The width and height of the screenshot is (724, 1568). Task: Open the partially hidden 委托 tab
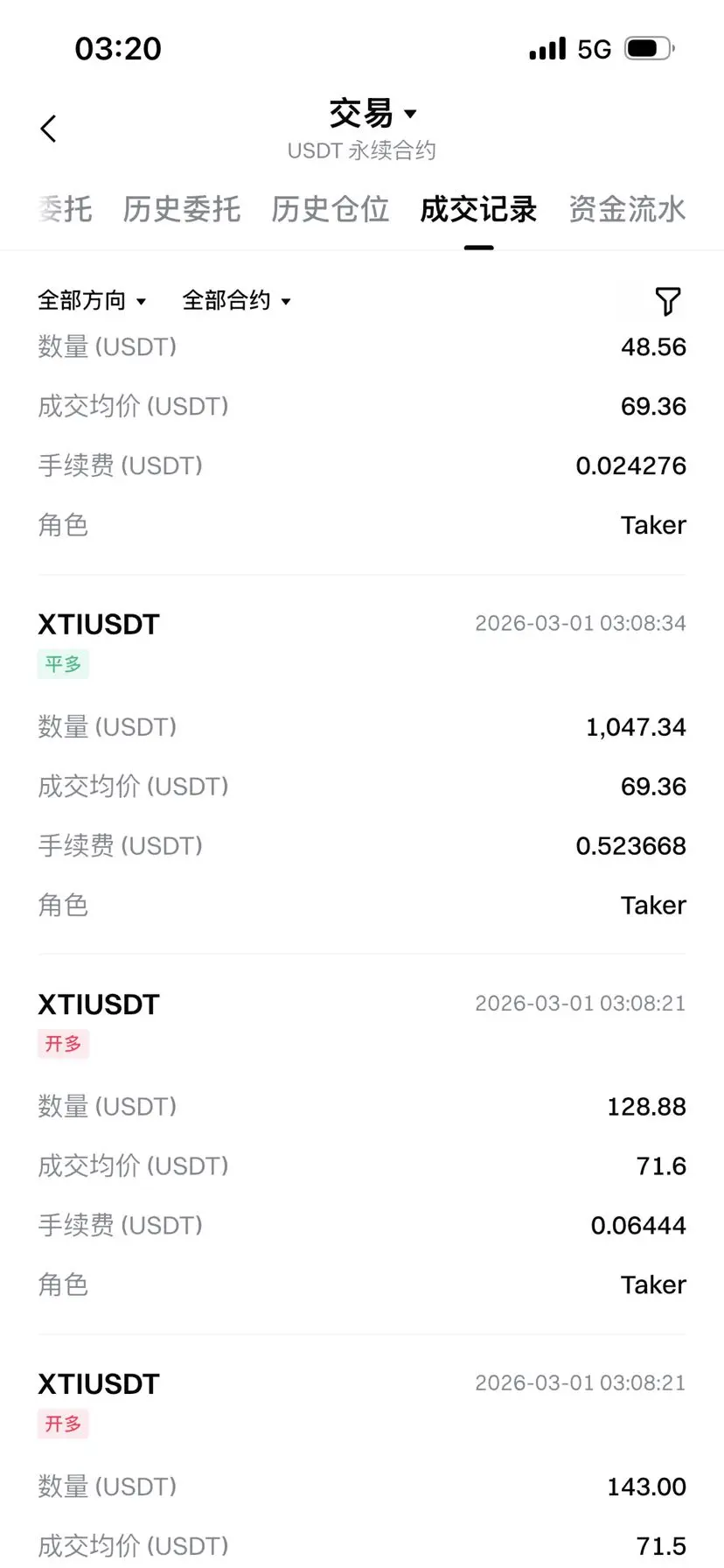(66, 210)
